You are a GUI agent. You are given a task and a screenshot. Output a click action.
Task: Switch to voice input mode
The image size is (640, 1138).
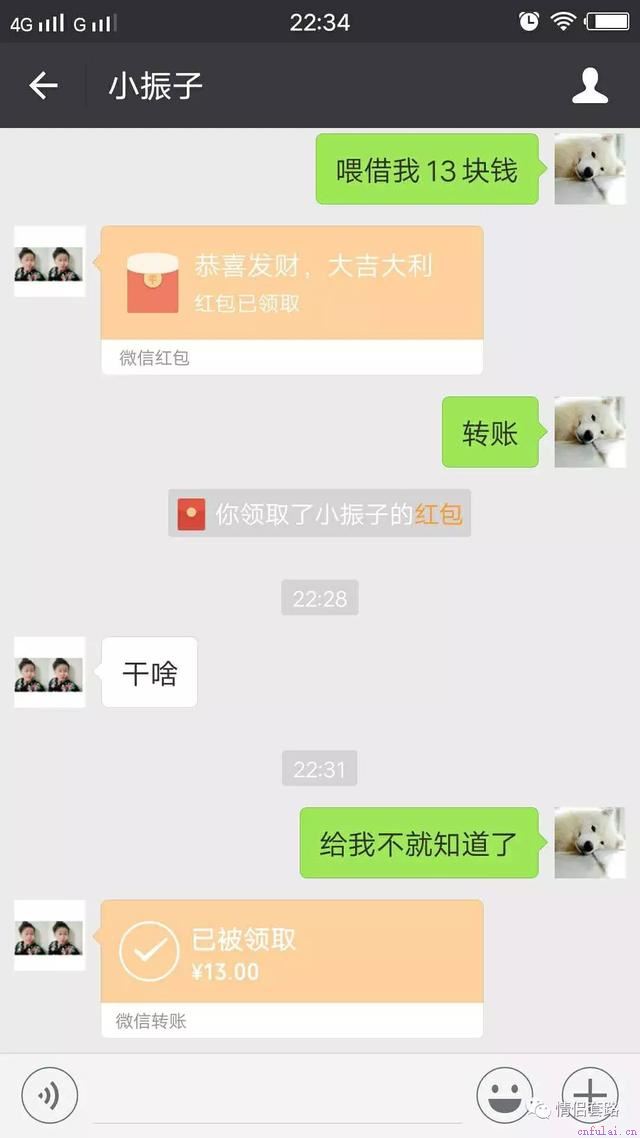click(x=49, y=1095)
